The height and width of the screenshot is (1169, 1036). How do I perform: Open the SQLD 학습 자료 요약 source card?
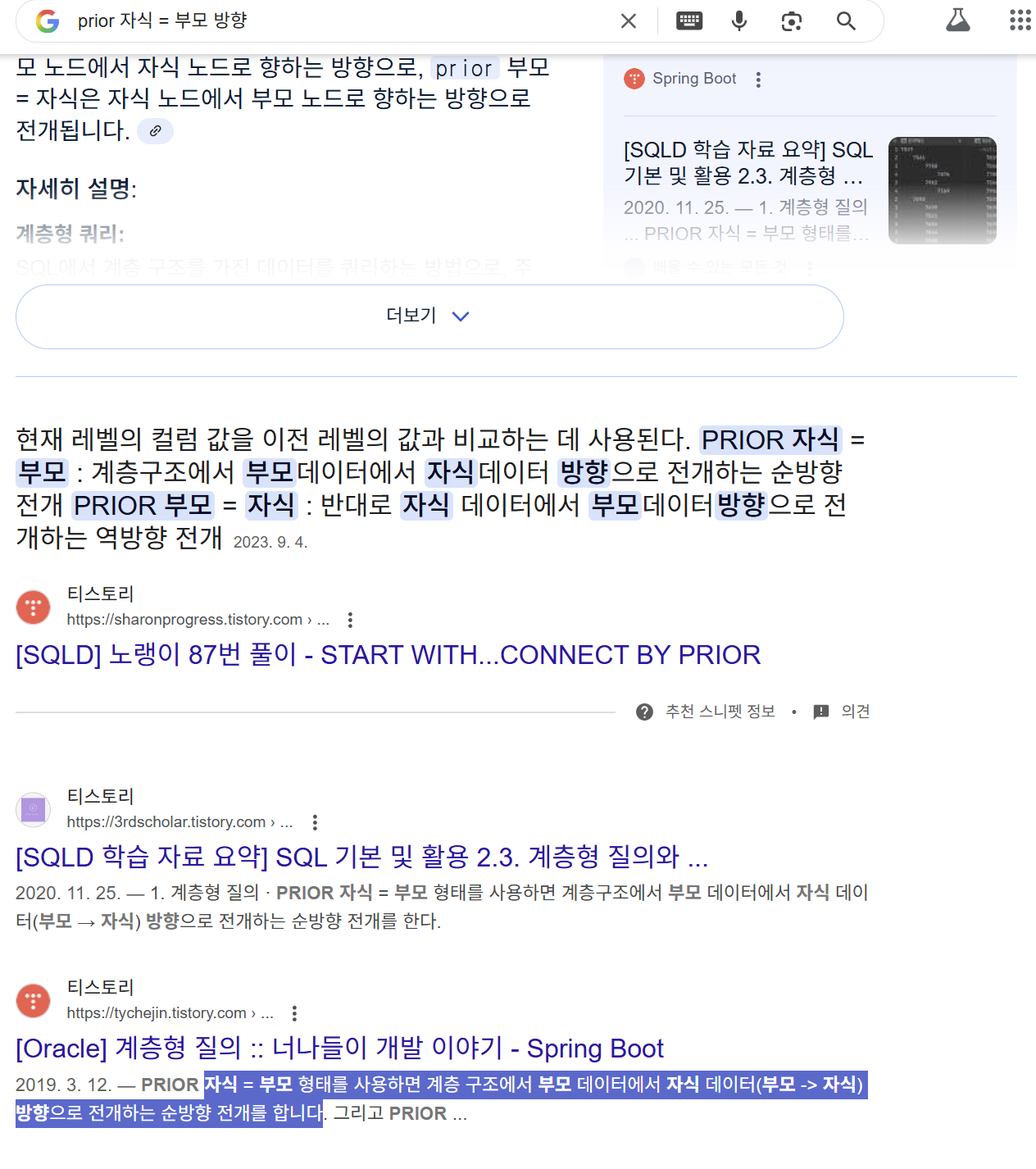tap(747, 162)
